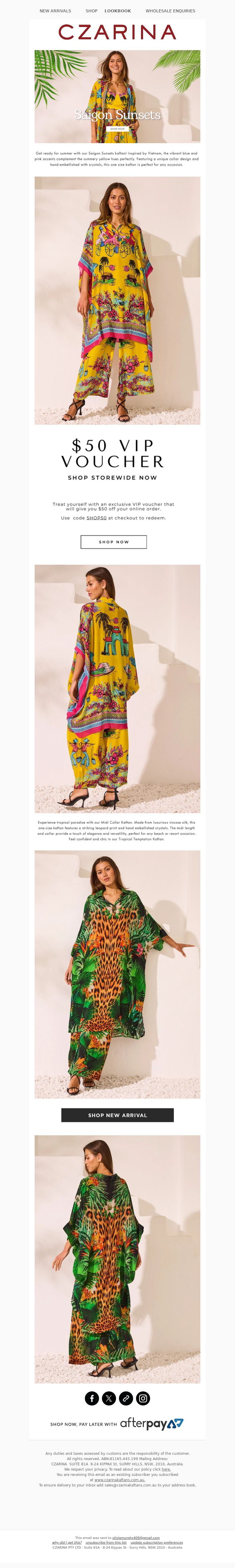Open the website link icon
235x1568 pixels.
(126, 1398)
